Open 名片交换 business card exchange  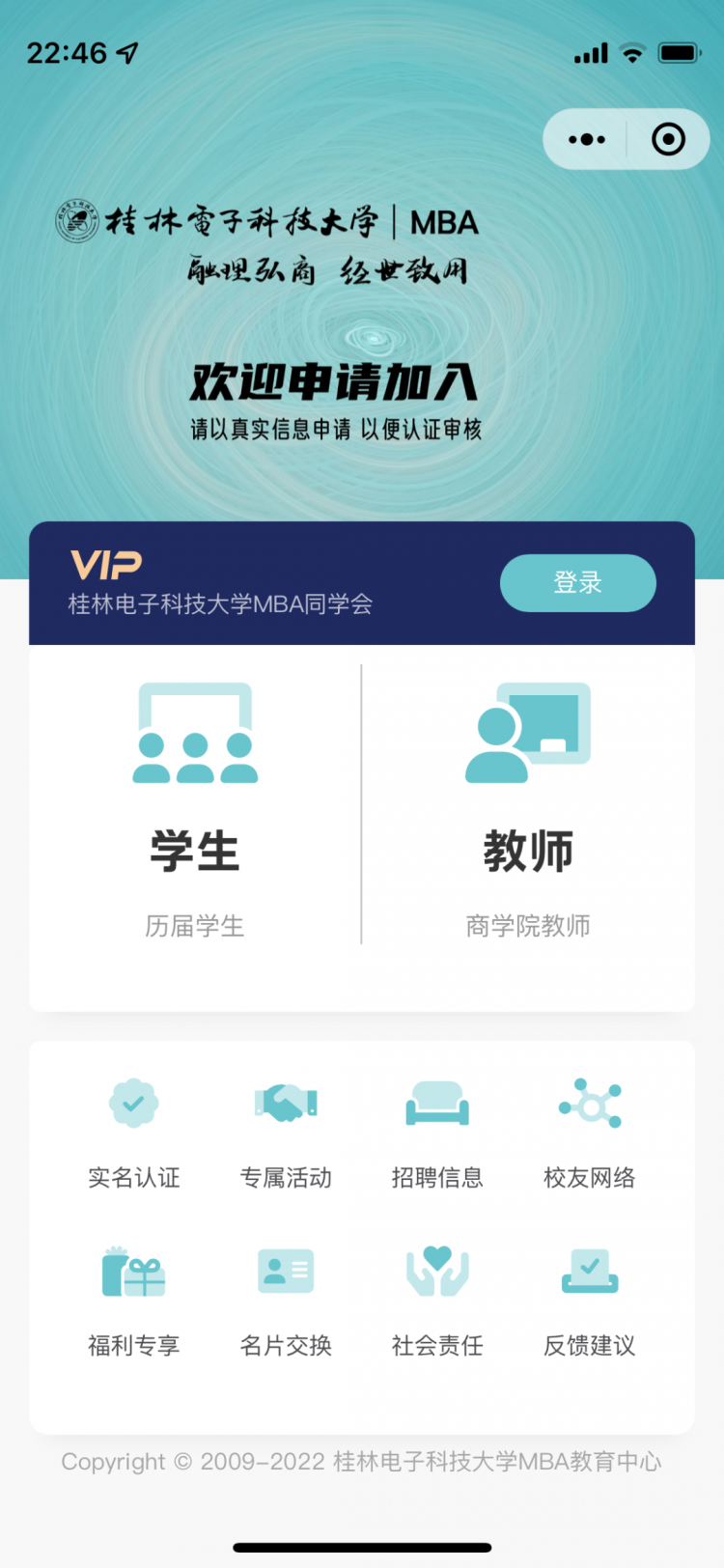pos(286,1299)
